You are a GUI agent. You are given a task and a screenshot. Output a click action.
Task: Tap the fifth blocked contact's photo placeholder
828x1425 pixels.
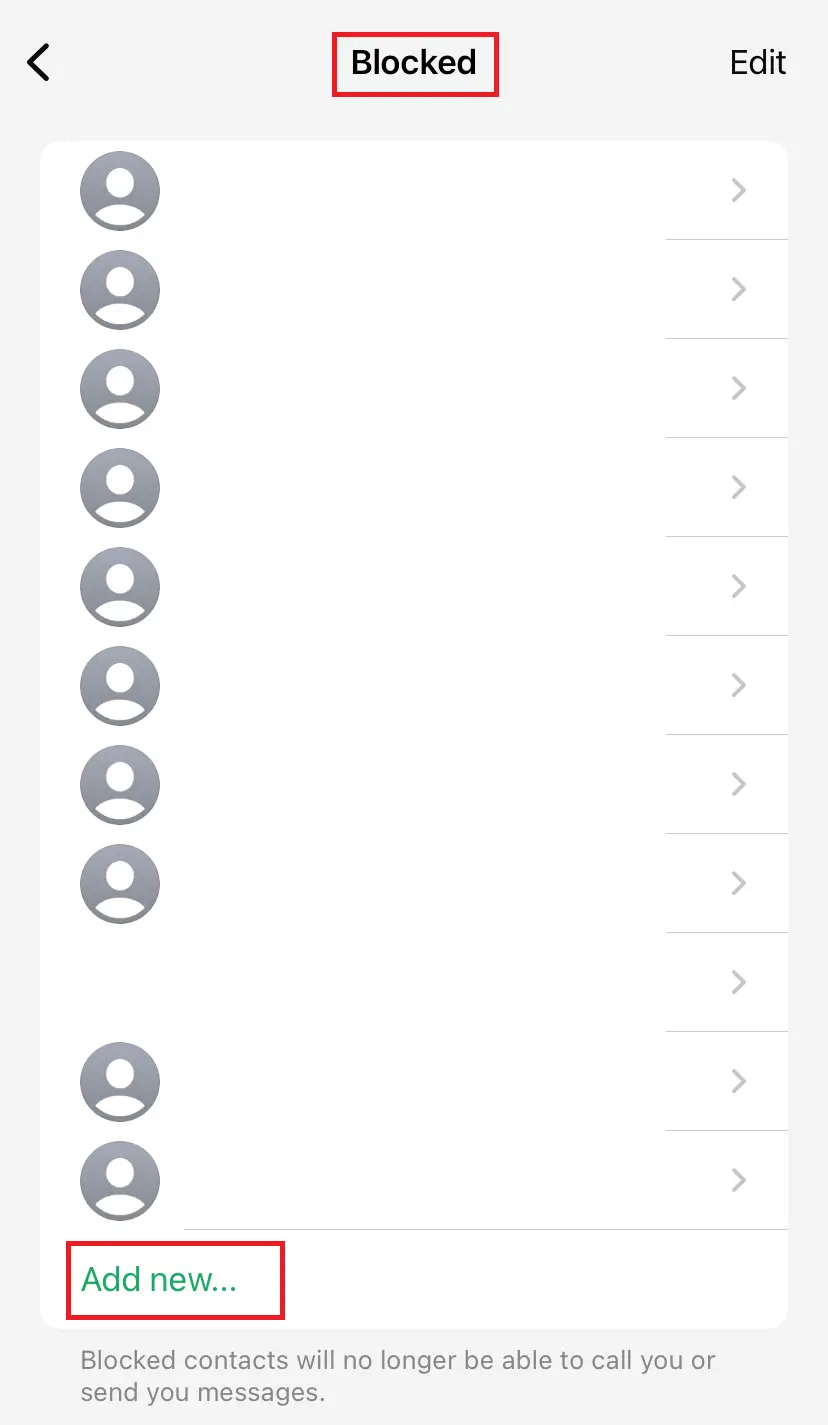click(x=120, y=587)
